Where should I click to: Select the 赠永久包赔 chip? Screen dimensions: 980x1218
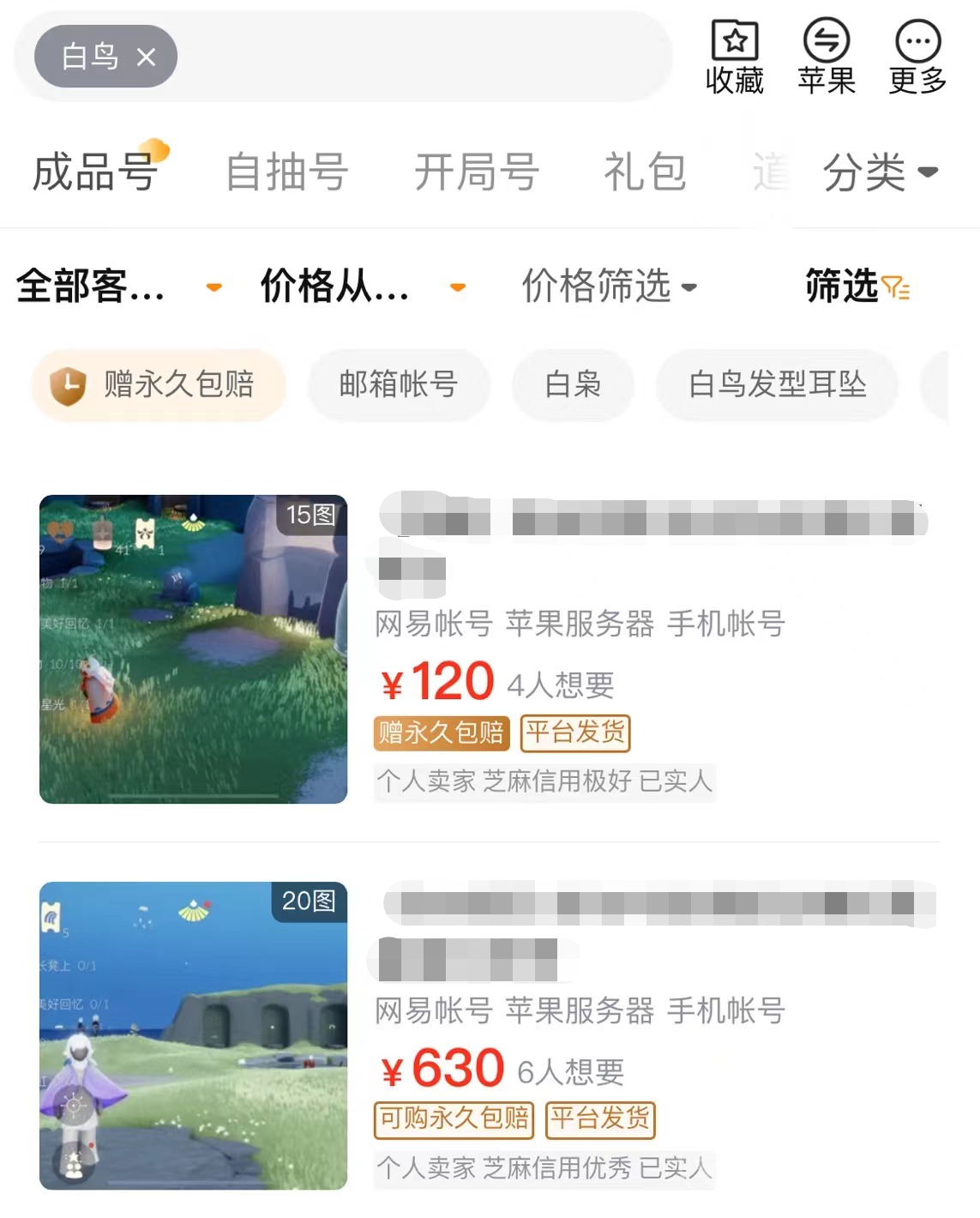159,385
